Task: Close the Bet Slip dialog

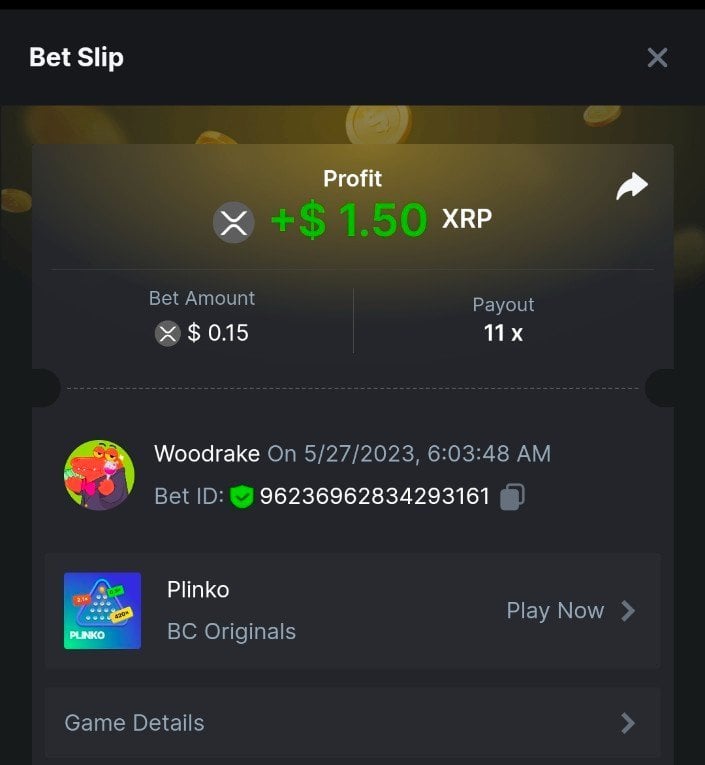Action: (657, 58)
